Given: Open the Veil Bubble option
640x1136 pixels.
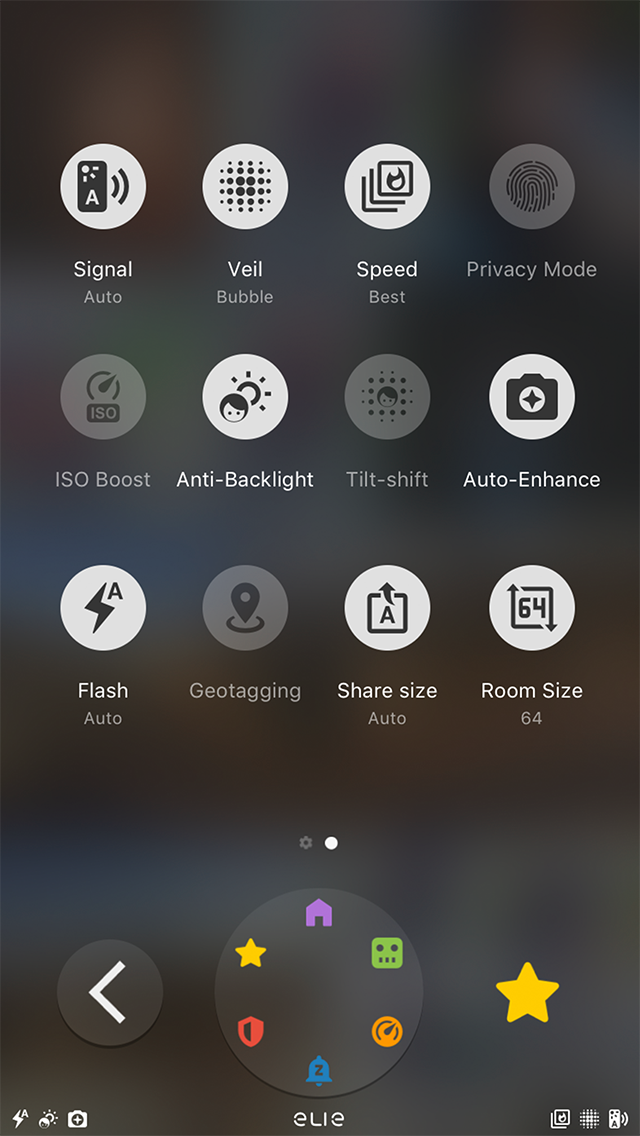Looking at the screenshot, I should coord(245,187).
